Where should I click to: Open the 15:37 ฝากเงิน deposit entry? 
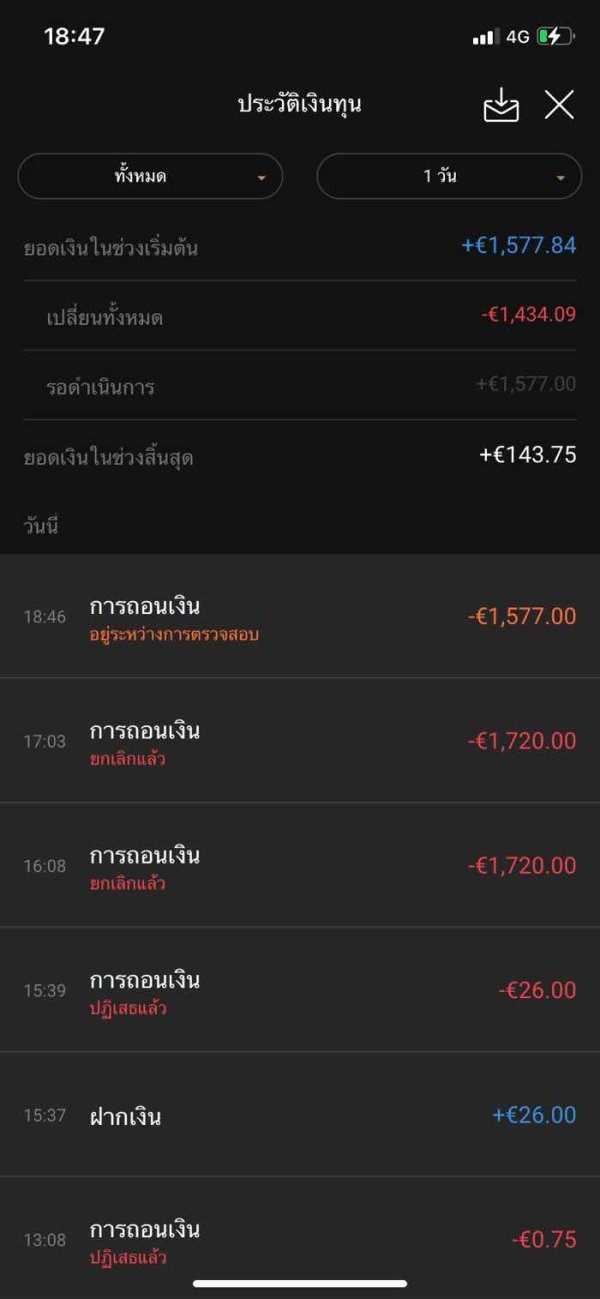[x=300, y=1115]
